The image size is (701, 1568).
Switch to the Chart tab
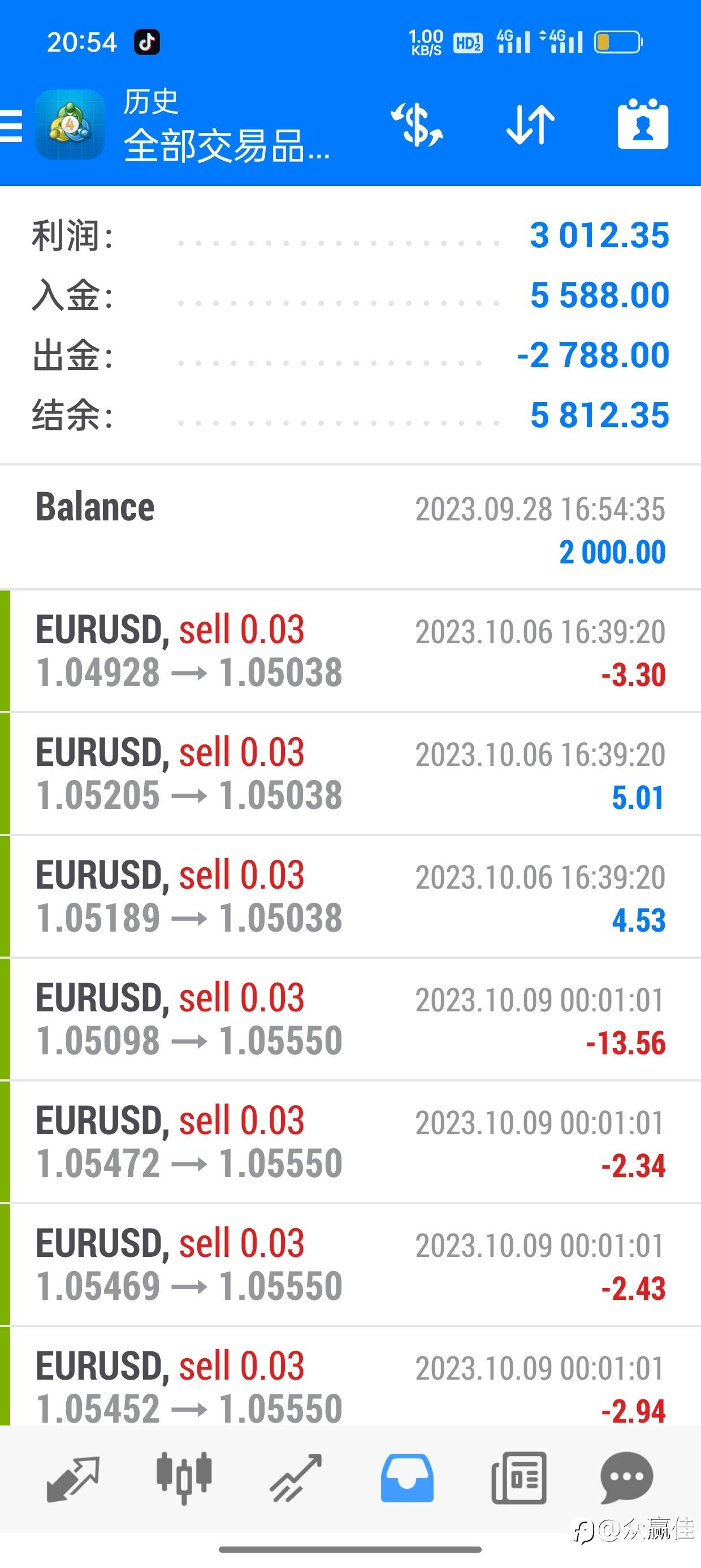(184, 1478)
